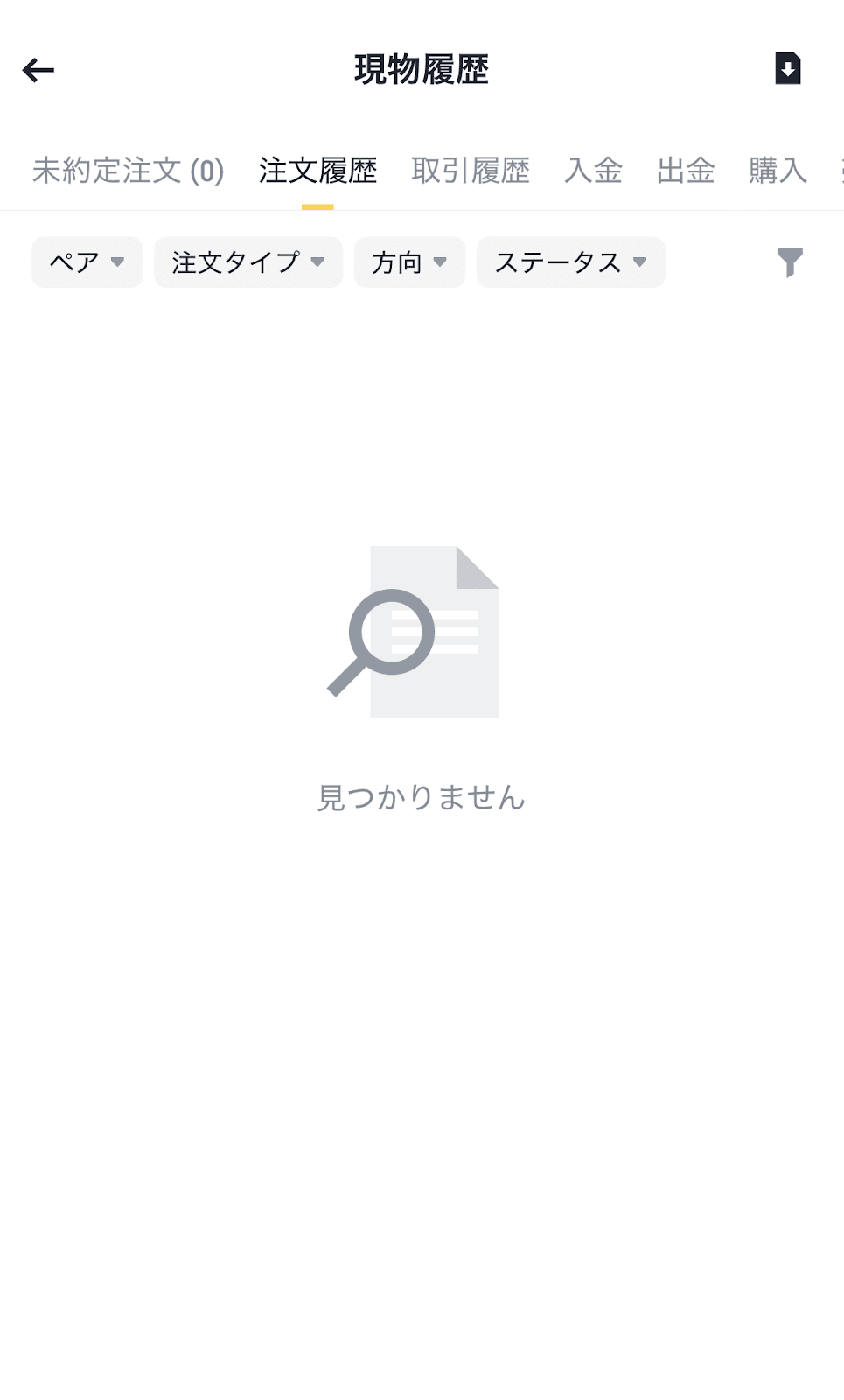Expand the chevron on the ペア filter chip
The image size is (844, 1400).
119,263
